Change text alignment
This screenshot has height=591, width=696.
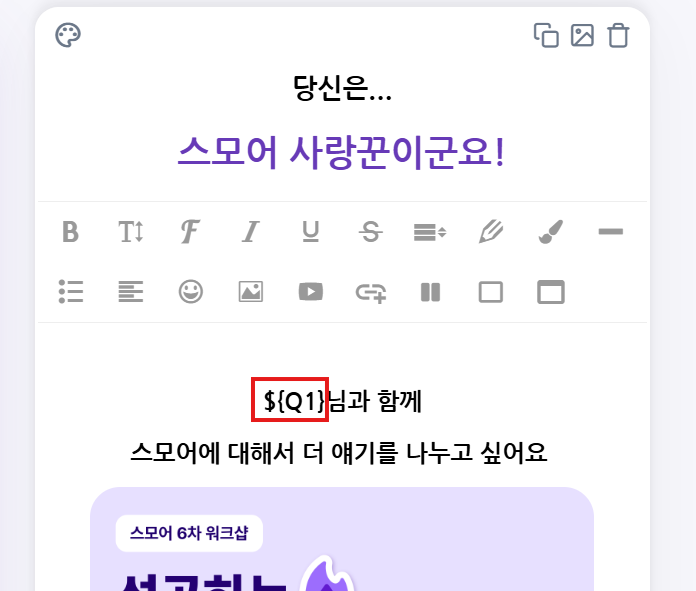(131, 292)
